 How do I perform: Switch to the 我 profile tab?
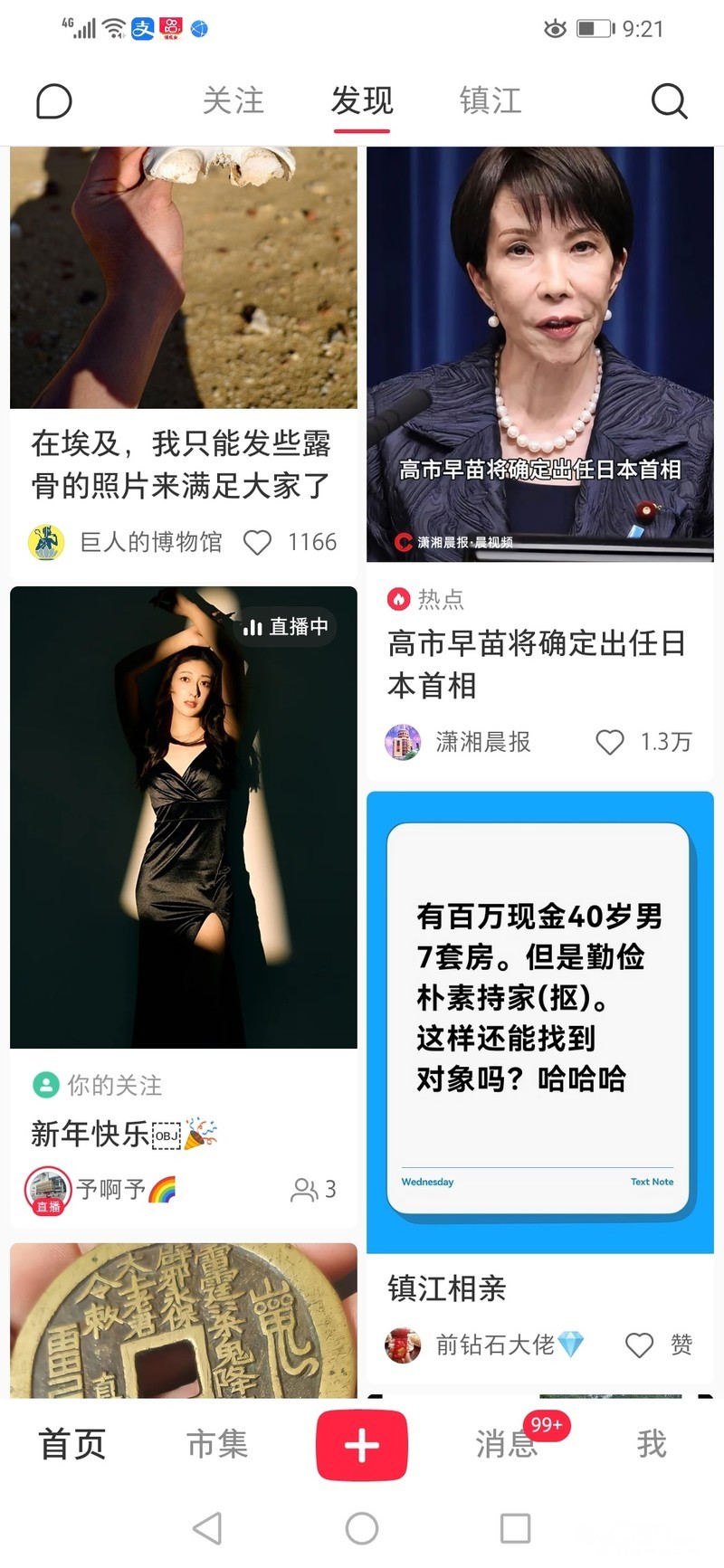pyautogui.click(x=651, y=1444)
